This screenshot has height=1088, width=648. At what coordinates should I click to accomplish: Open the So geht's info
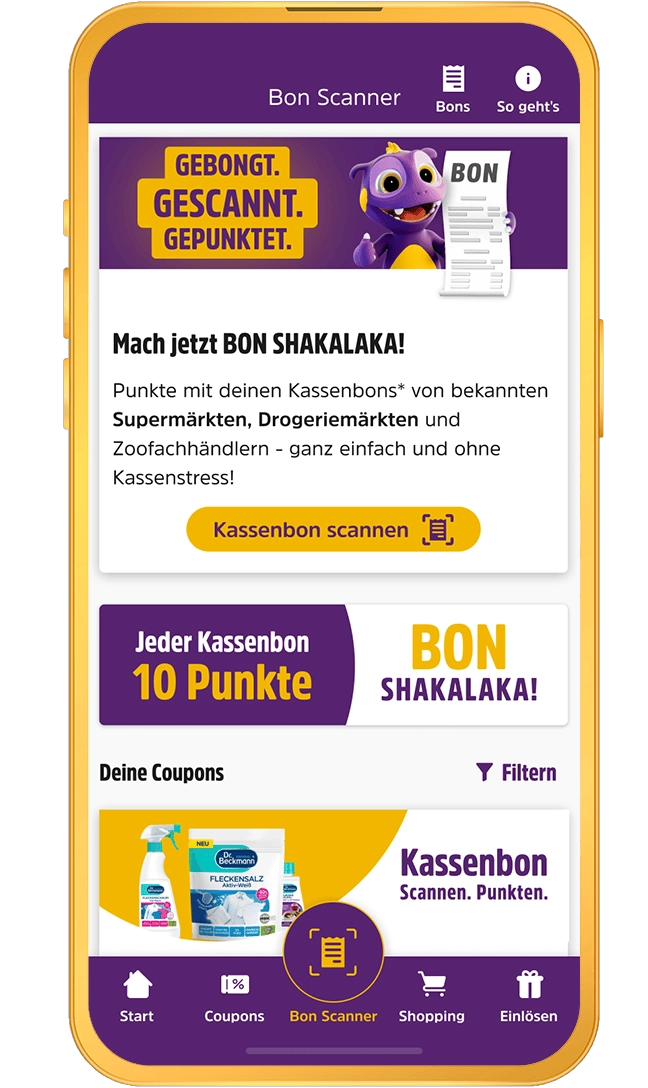point(527,89)
